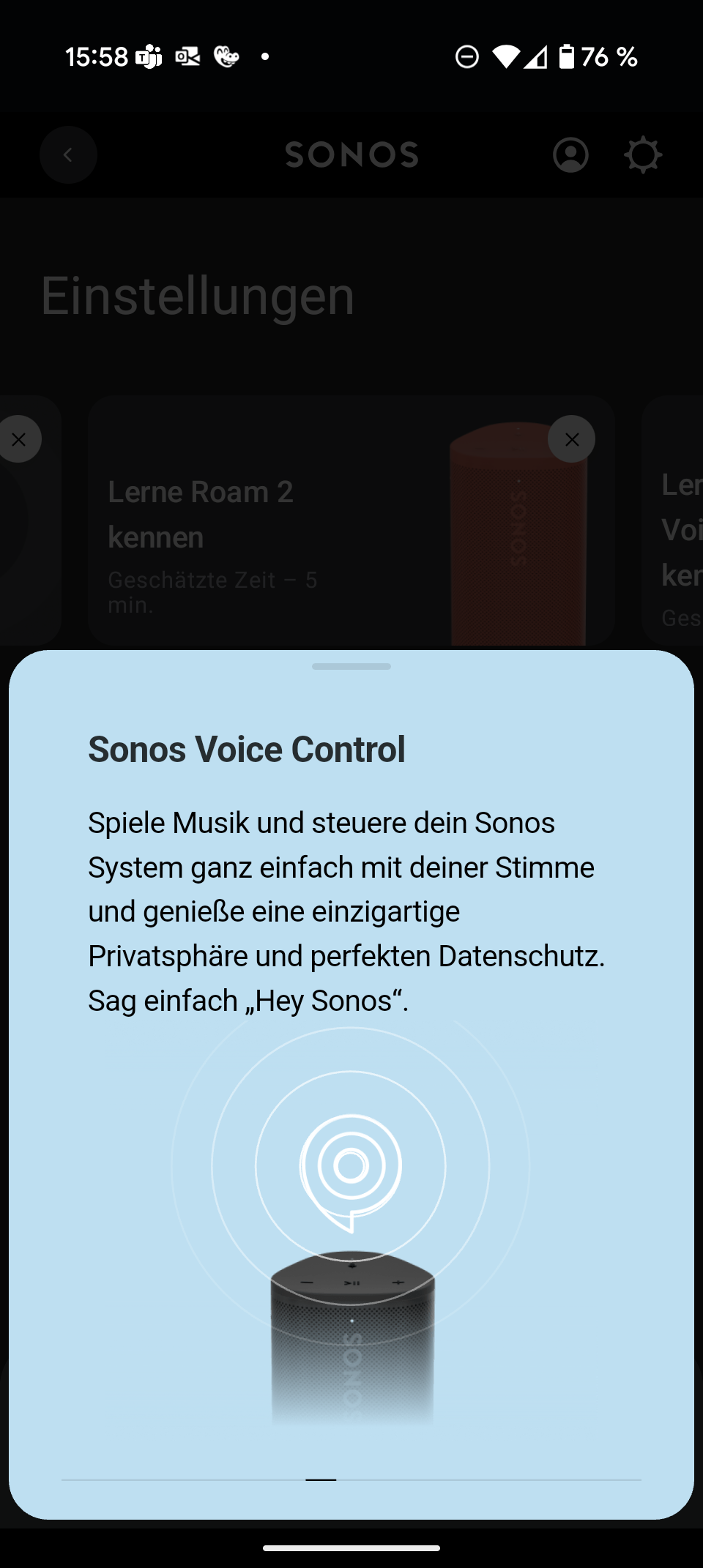The width and height of the screenshot is (703, 1568).
Task: Open the settings gear icon
Action: pyautogui.click(x=643, y=154)
